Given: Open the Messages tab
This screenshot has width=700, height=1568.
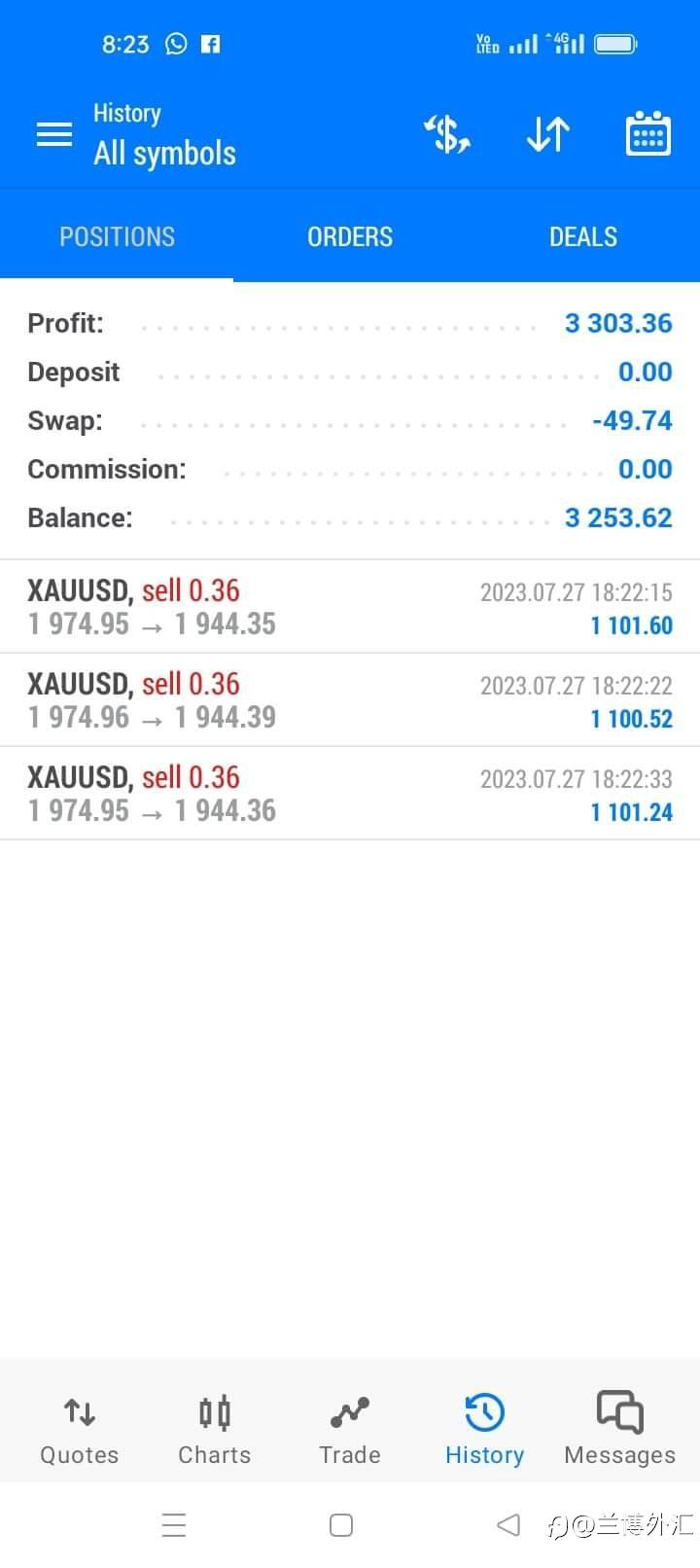Looking at the screenshot, I should coord(619,1429).
